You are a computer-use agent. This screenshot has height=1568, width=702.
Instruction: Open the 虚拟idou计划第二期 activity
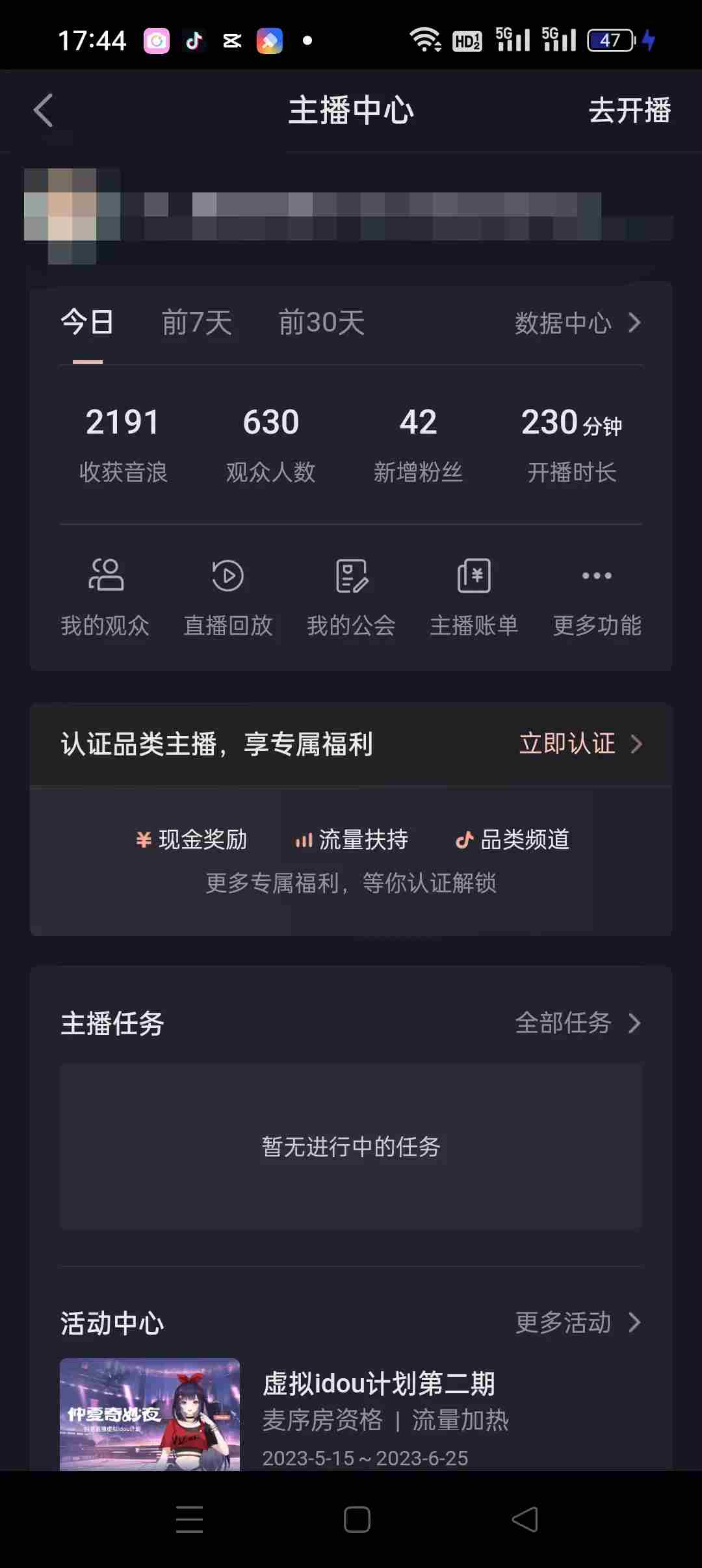(x=378, y=1383)
